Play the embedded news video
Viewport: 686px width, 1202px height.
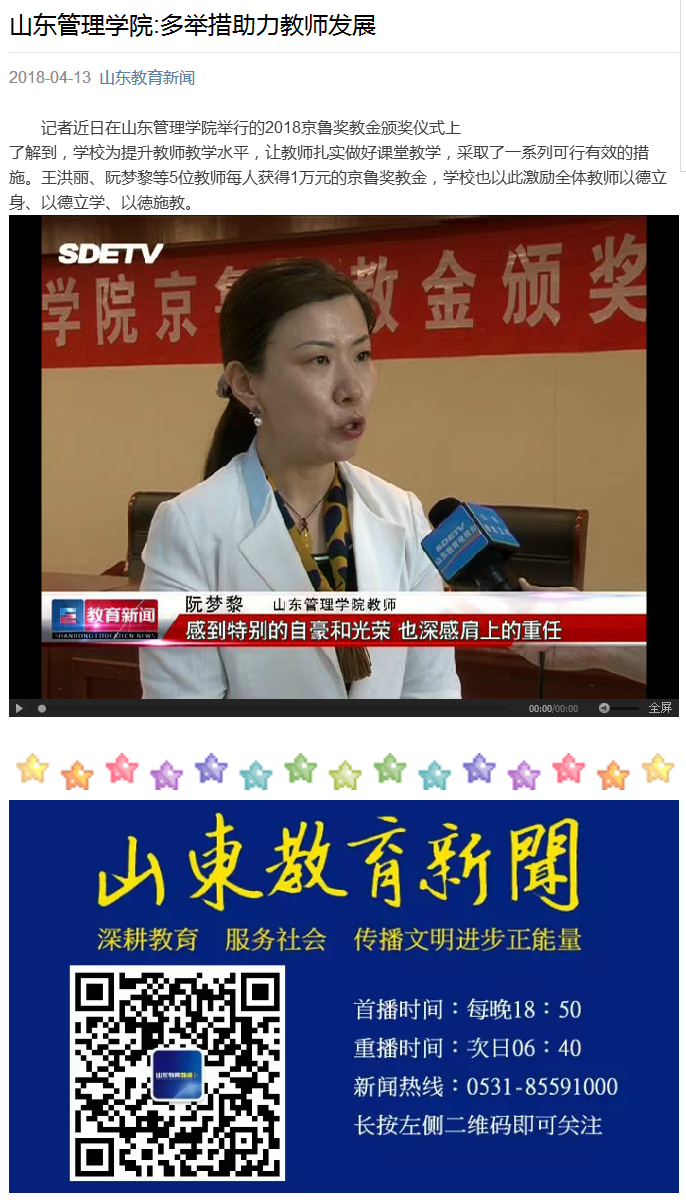[18, 708]
